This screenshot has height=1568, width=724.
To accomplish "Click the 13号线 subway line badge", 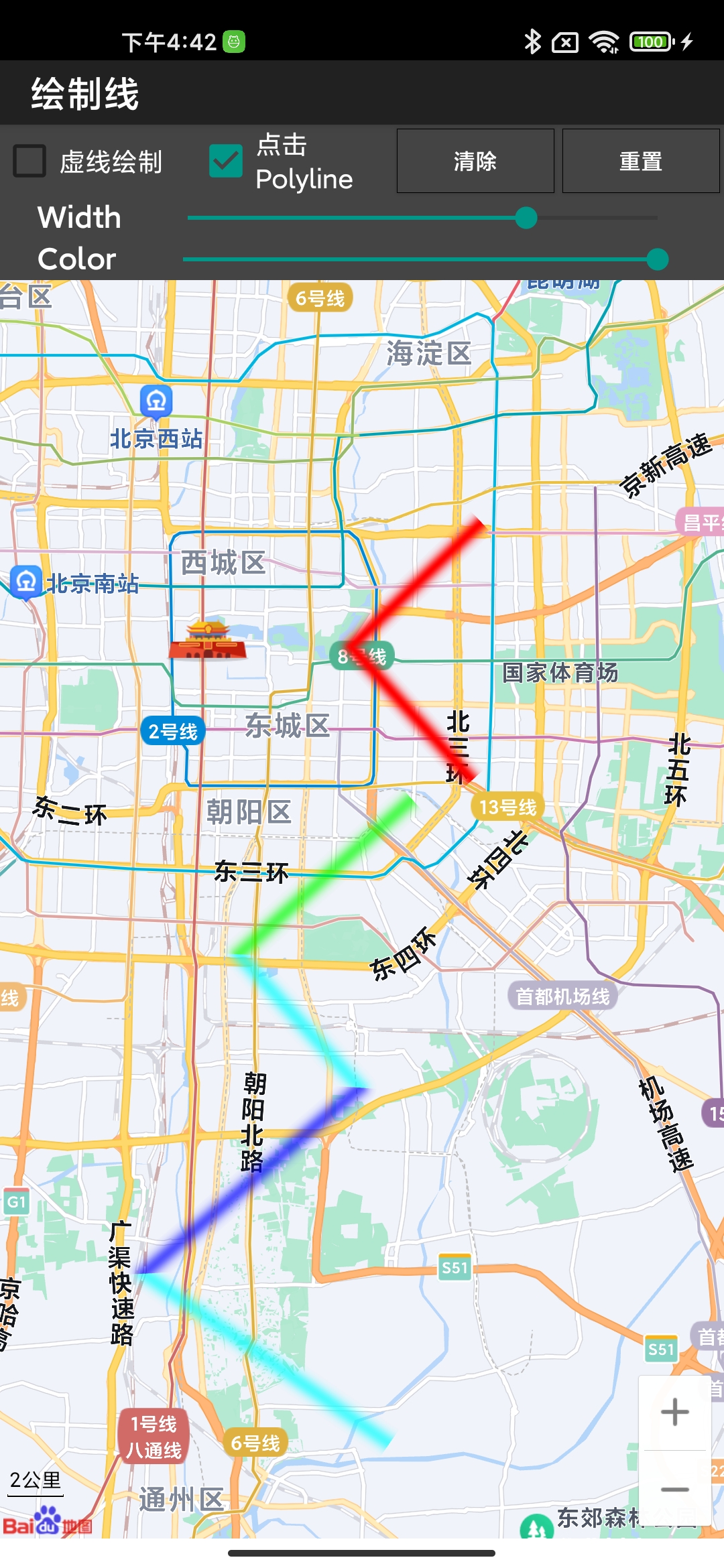I will pyautogui.click(x=509, y=808).
